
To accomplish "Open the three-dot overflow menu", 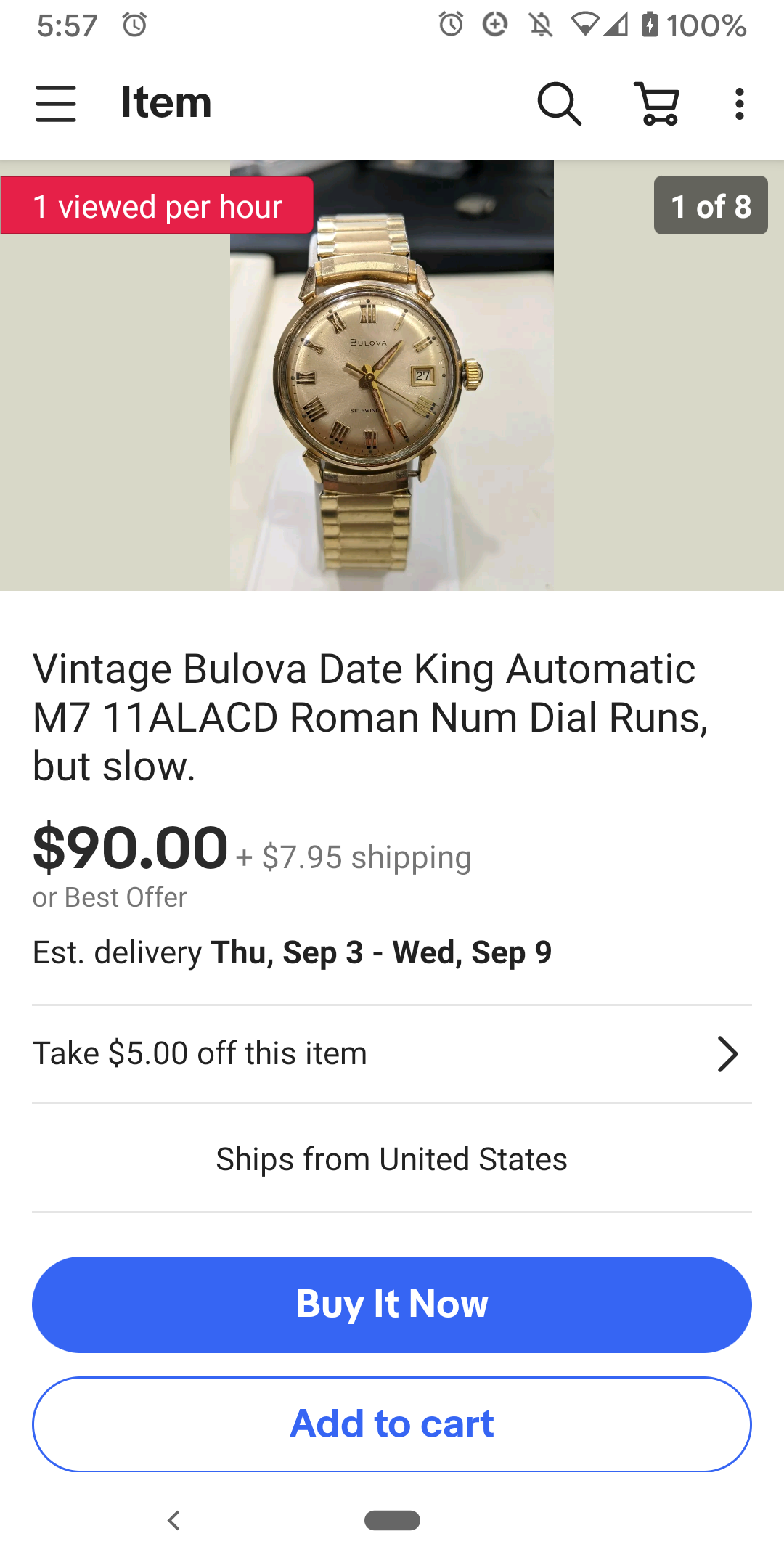I will tap(739, 103).
